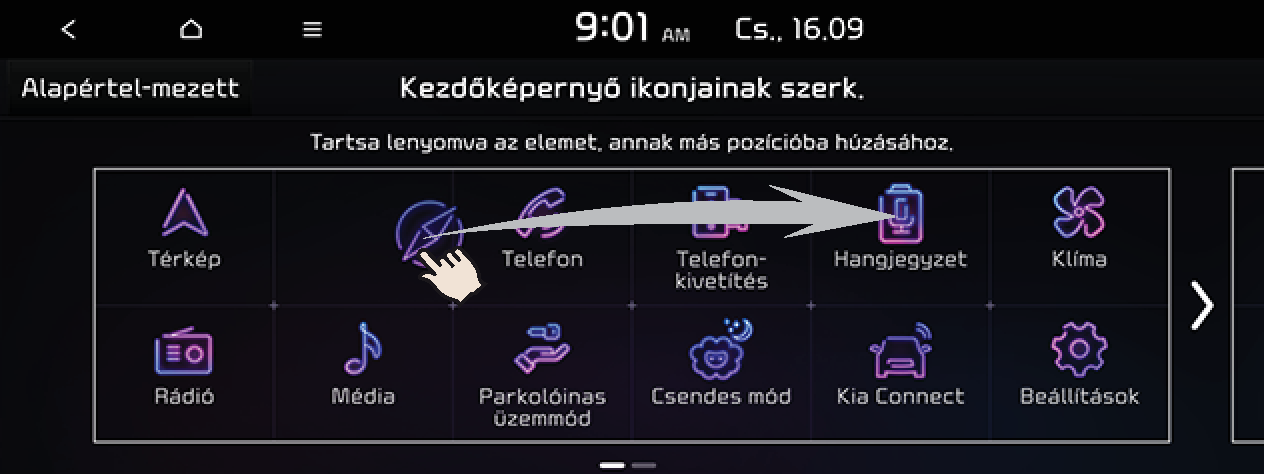Select the Parkolóinas üzemmód icon

(542, 374)
